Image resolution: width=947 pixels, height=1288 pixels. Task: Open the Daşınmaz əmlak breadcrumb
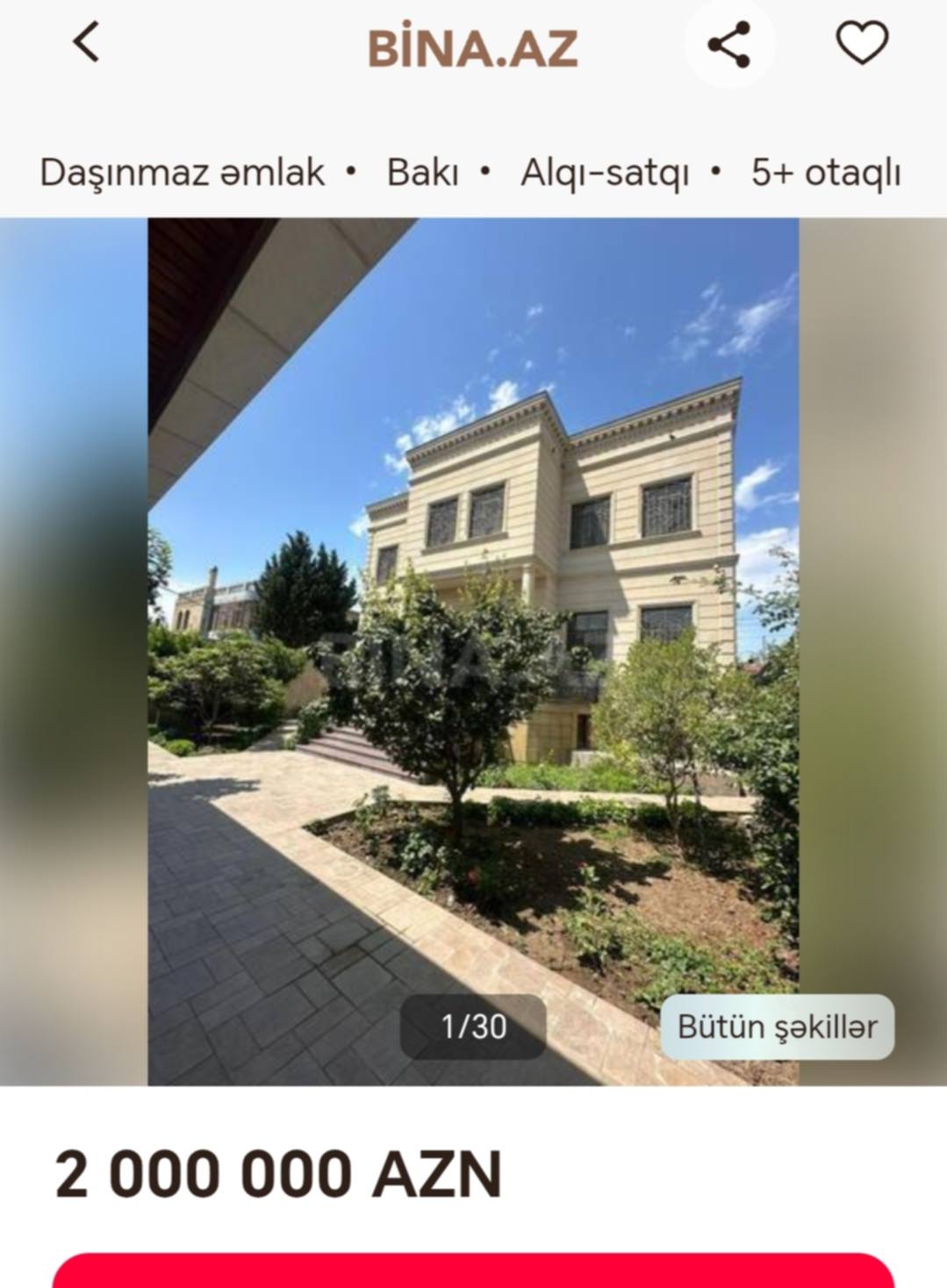click(182, 173)
